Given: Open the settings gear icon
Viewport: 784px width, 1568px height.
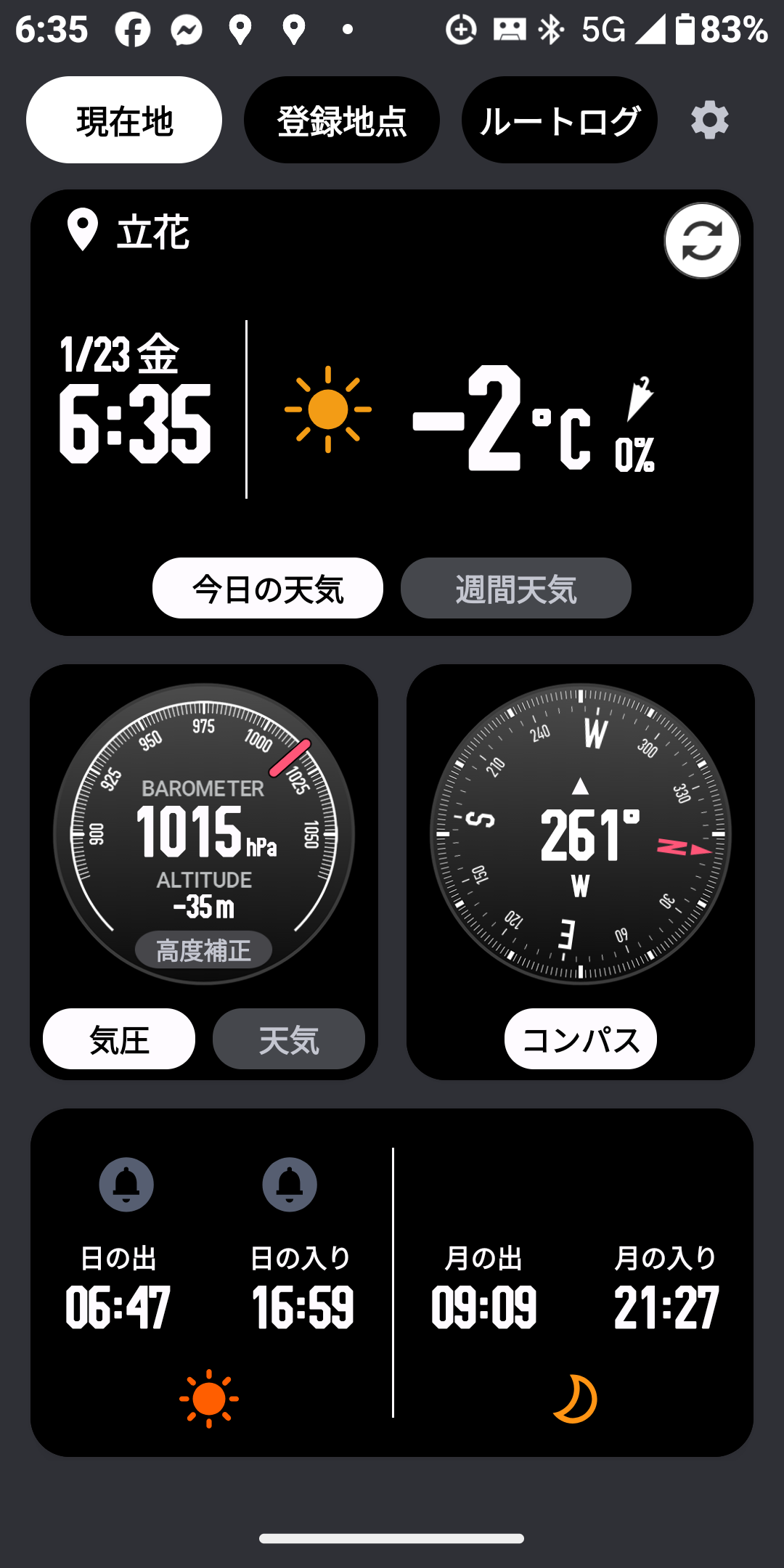Looking at the screenshot, I should 709,120.
